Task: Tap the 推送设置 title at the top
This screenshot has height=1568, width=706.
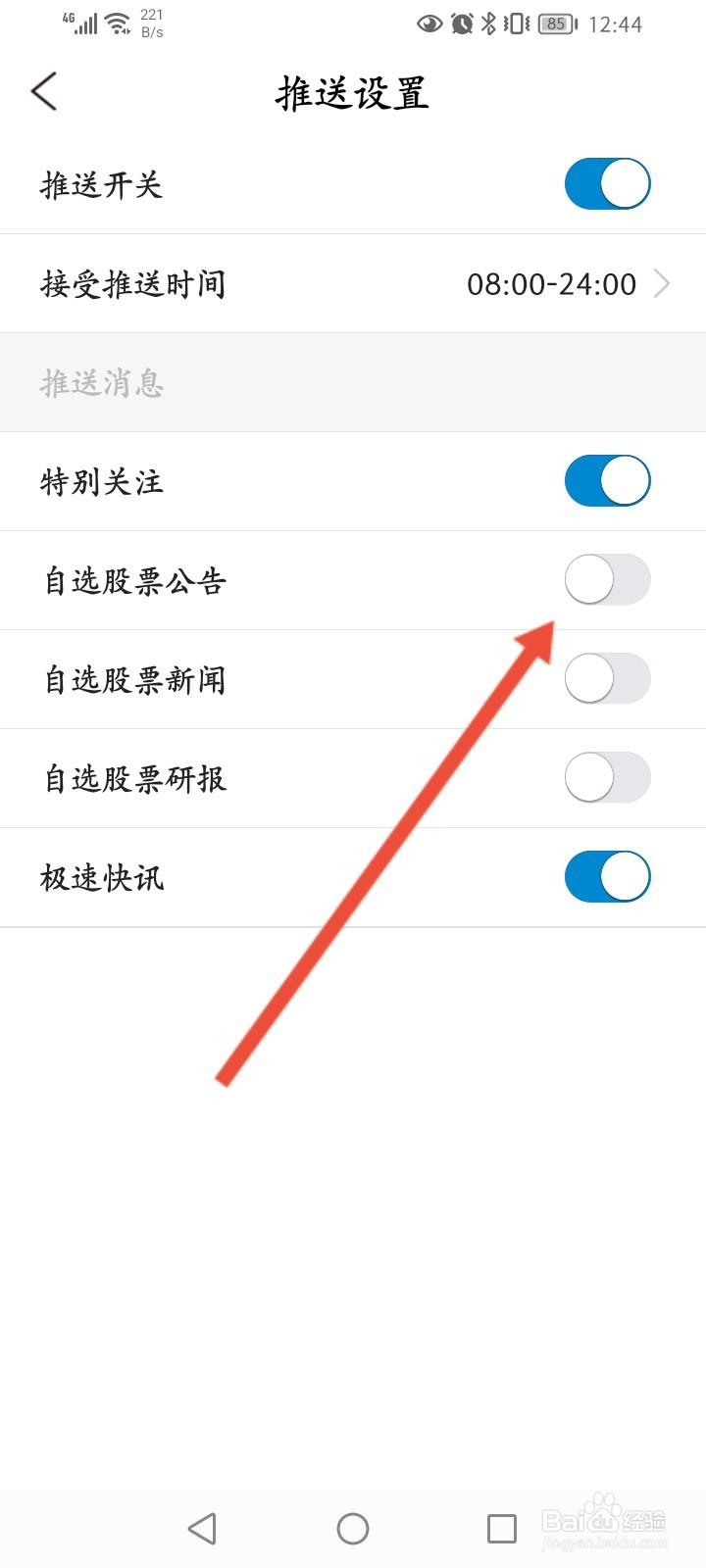Action: 351,93
